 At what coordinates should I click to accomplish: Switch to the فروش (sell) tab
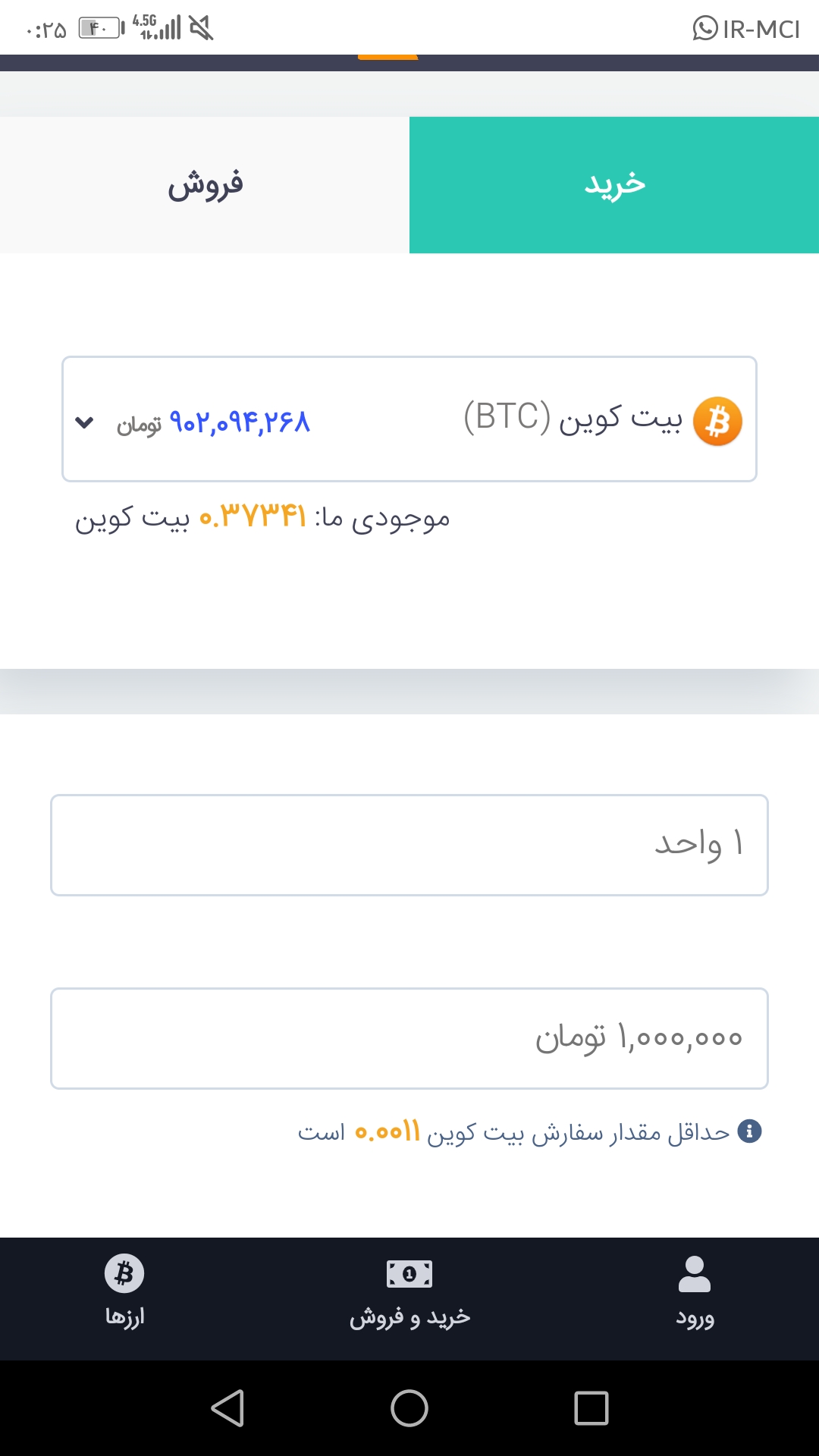[x=205, y=185]
